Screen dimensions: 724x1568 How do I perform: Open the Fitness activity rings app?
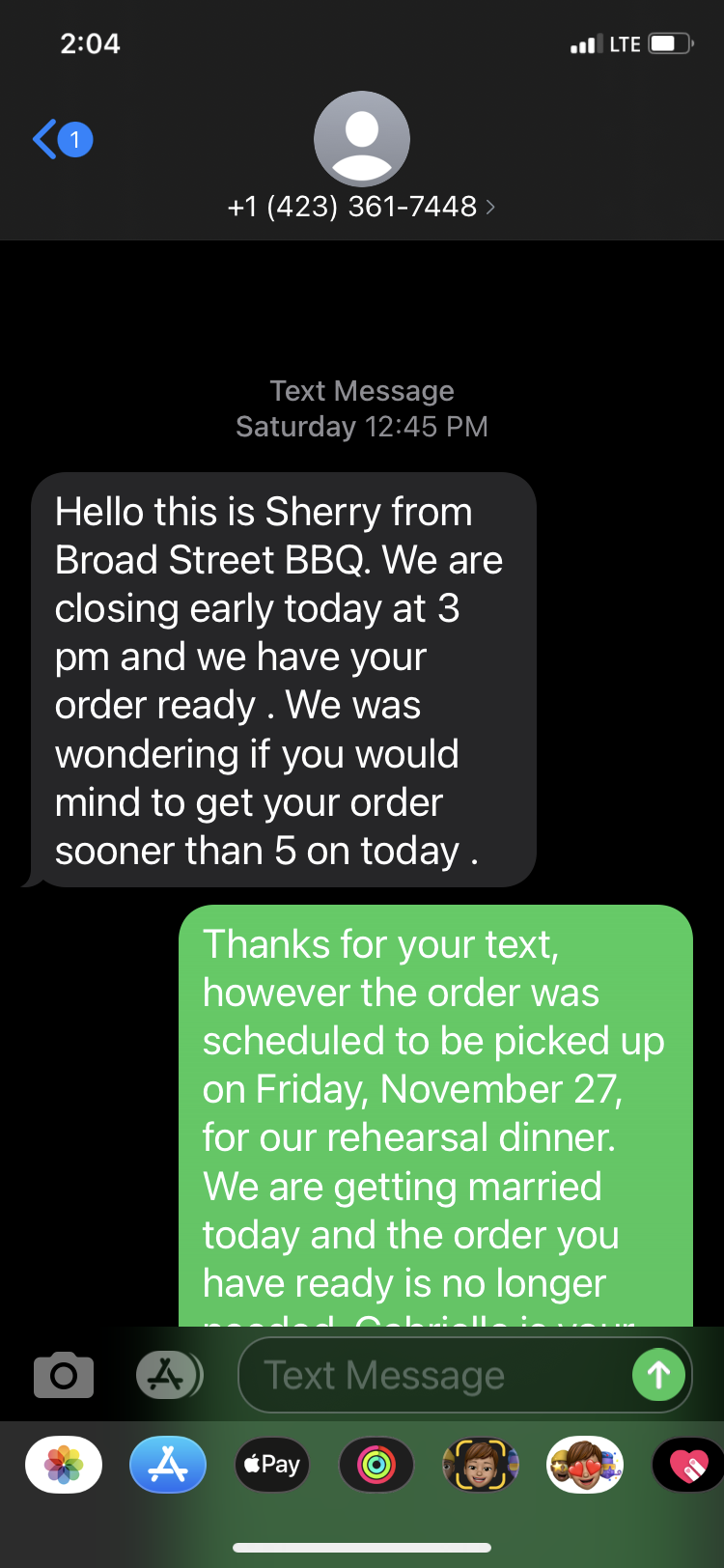[376, 1465]
